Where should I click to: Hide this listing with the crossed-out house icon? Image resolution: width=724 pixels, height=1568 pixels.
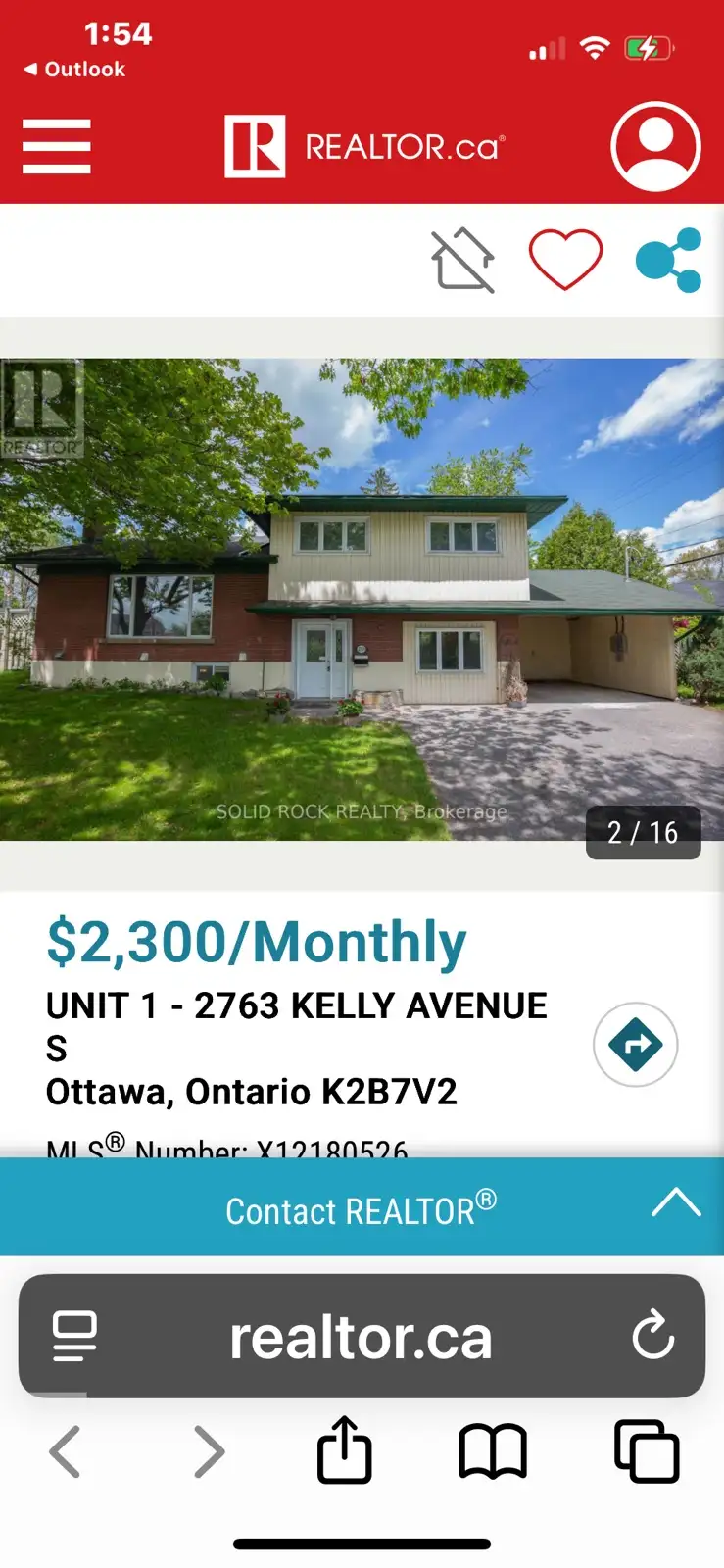pos(463,261)
